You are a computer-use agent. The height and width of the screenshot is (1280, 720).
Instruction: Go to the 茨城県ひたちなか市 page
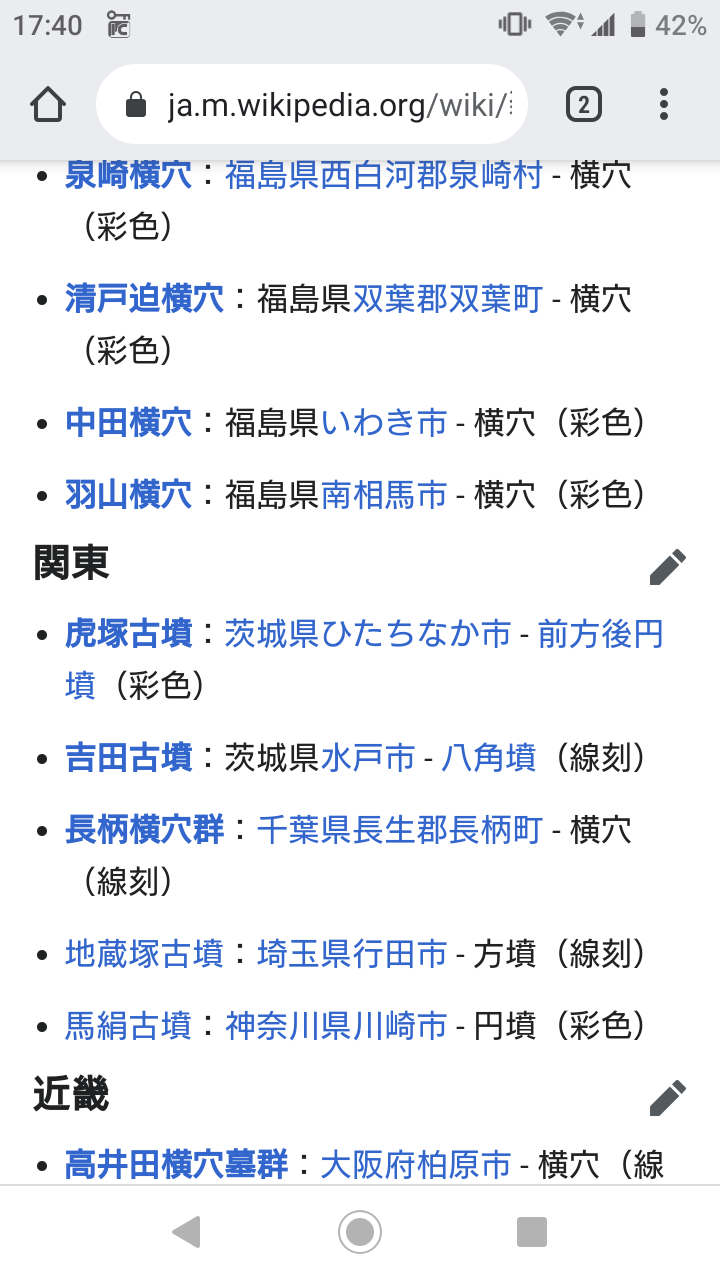pyautogui.click(x=368, y=634)
